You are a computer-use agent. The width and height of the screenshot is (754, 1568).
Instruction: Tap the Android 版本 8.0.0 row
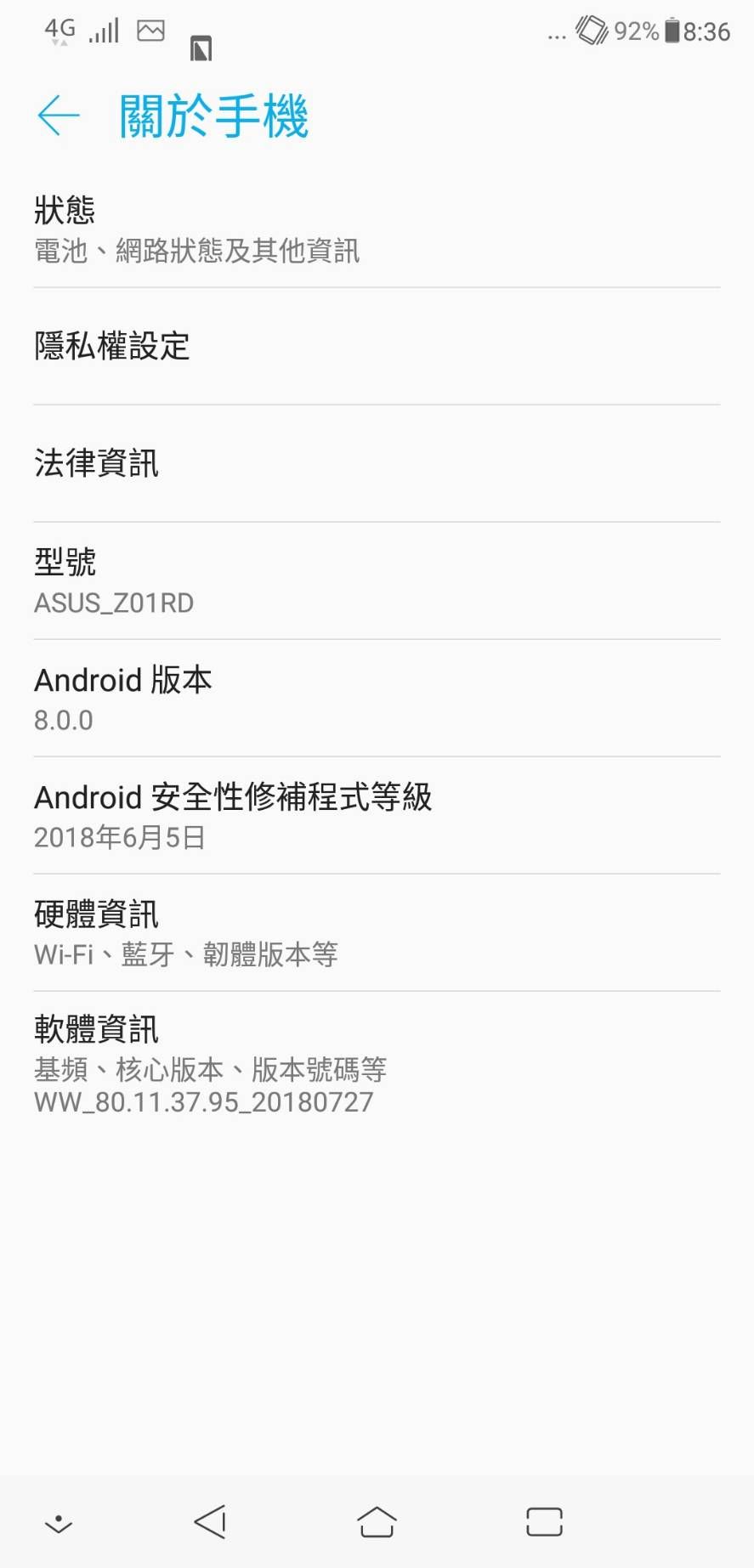click(x=377, y=699)
